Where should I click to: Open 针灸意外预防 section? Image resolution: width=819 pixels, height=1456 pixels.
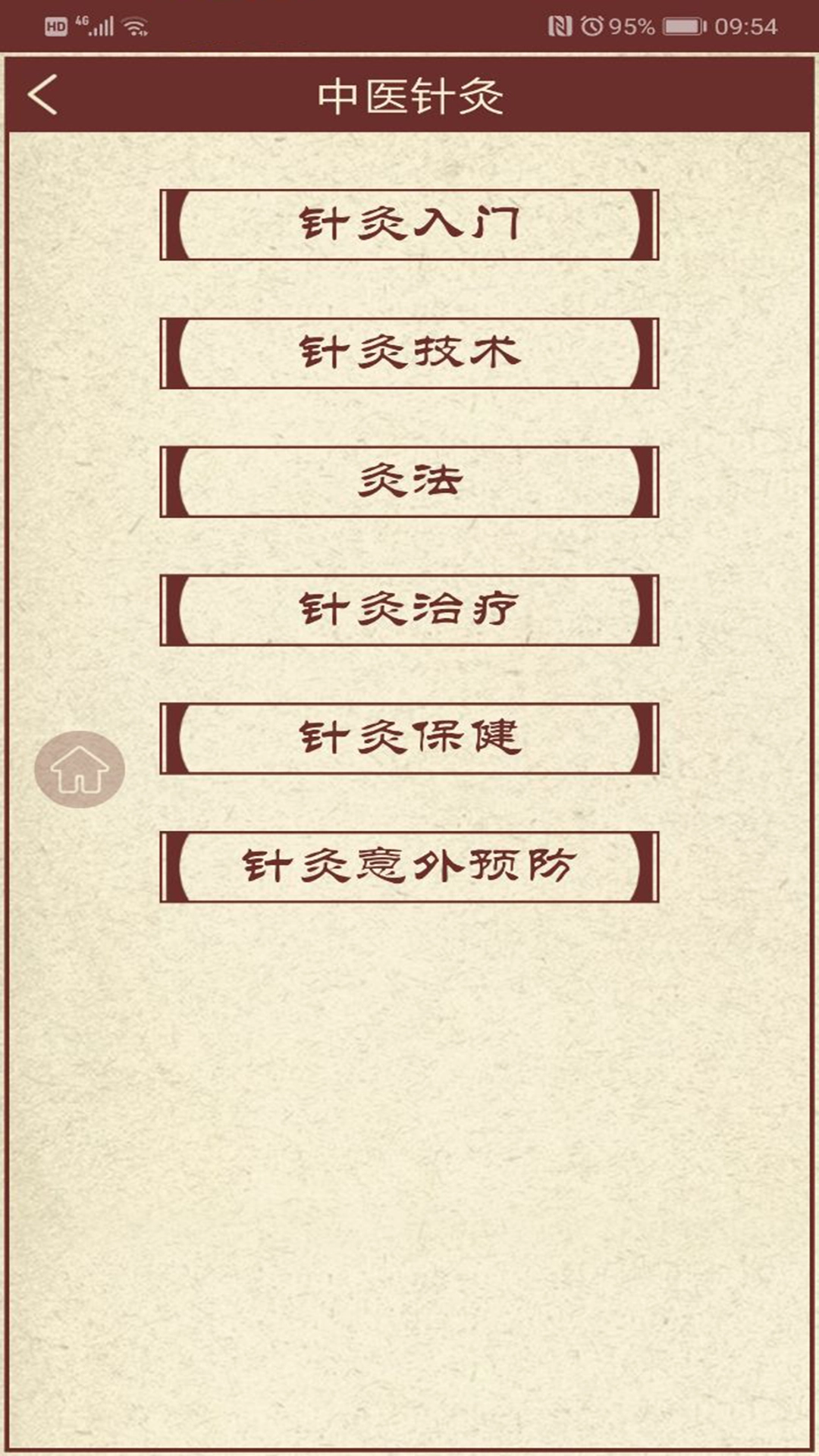point(409,866)
